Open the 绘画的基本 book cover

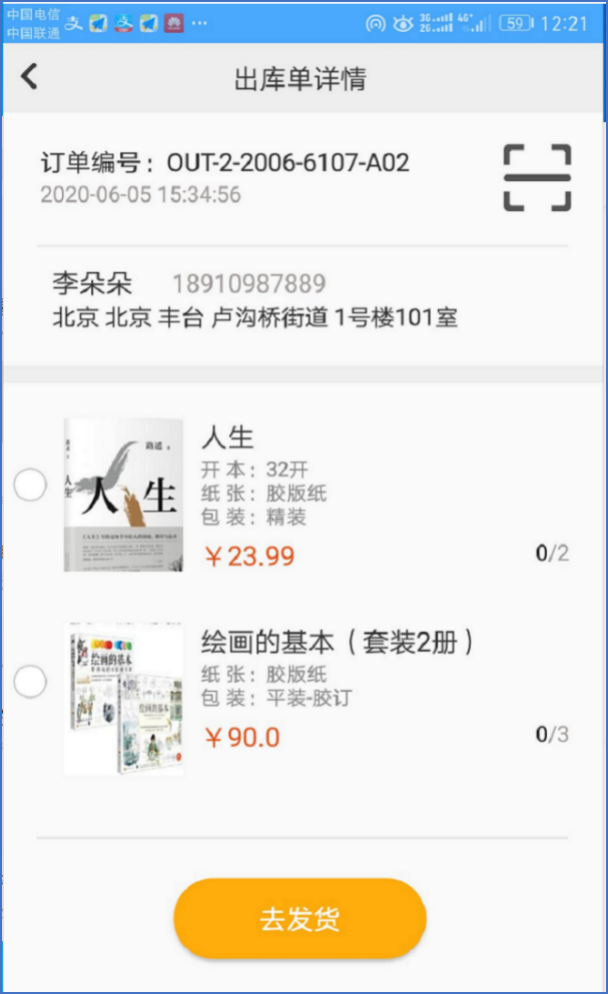(x=124, y=698)
